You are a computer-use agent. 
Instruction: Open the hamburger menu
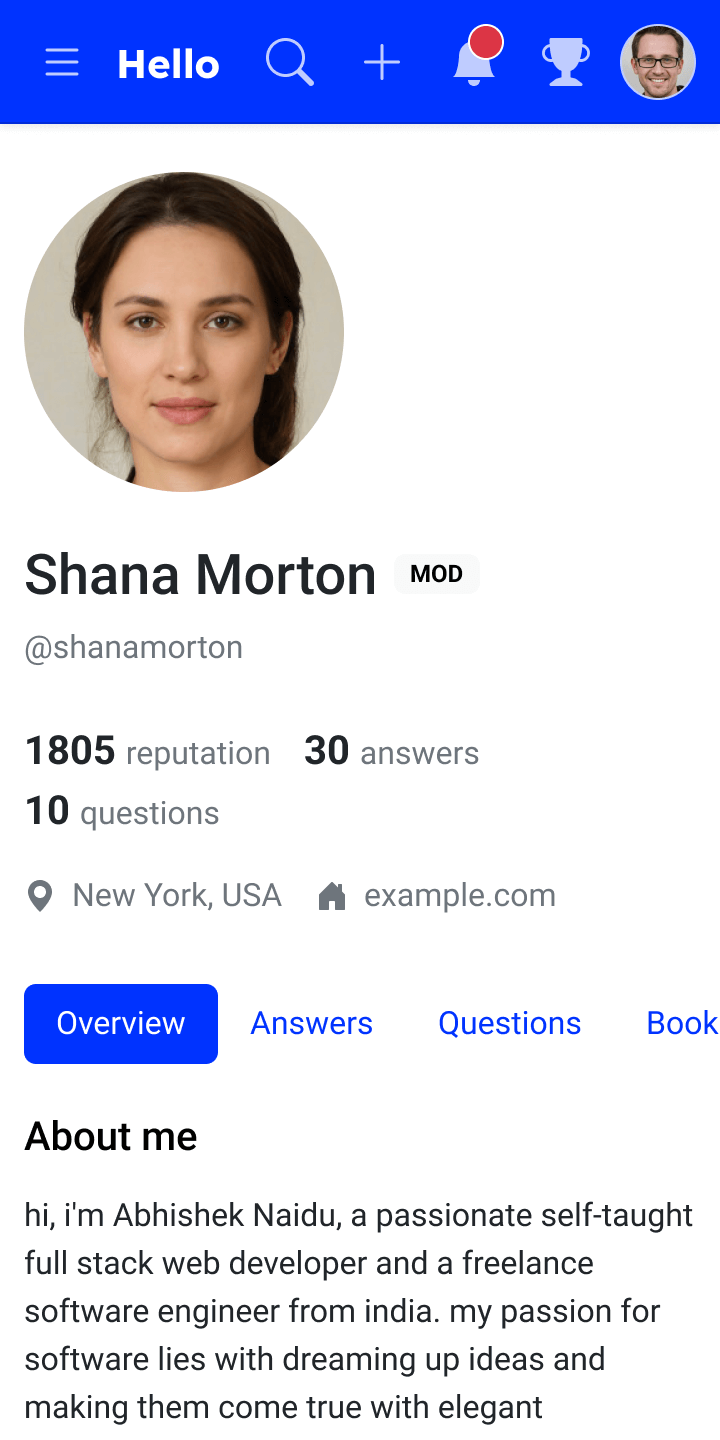coord(62,63)
